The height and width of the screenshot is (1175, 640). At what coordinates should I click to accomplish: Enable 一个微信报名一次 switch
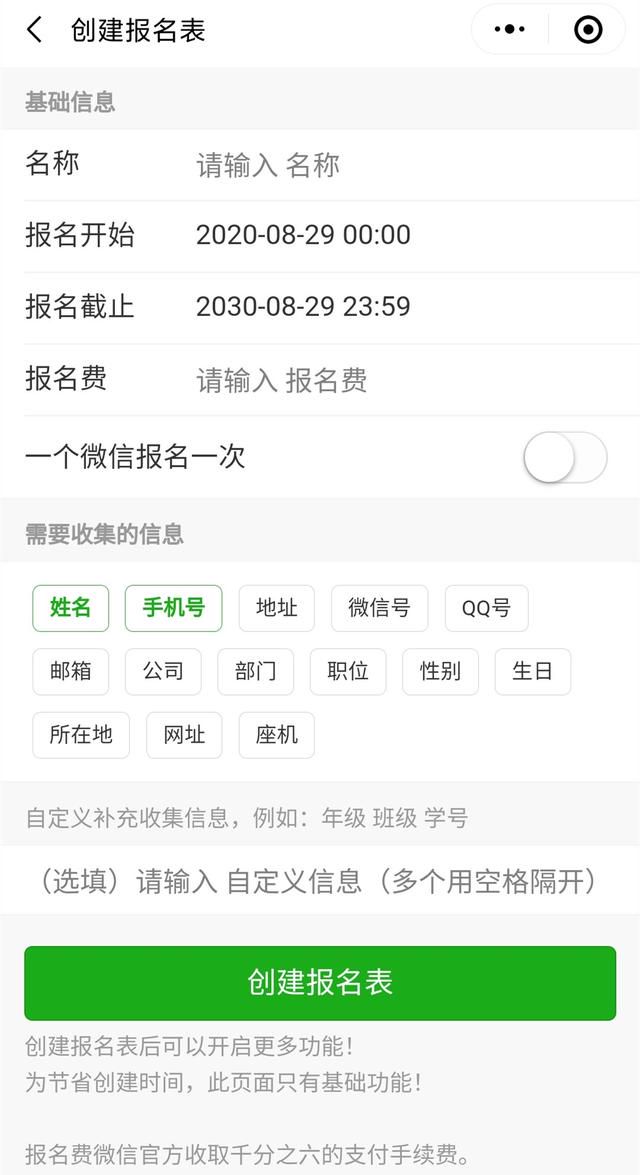tap(565, 457)
